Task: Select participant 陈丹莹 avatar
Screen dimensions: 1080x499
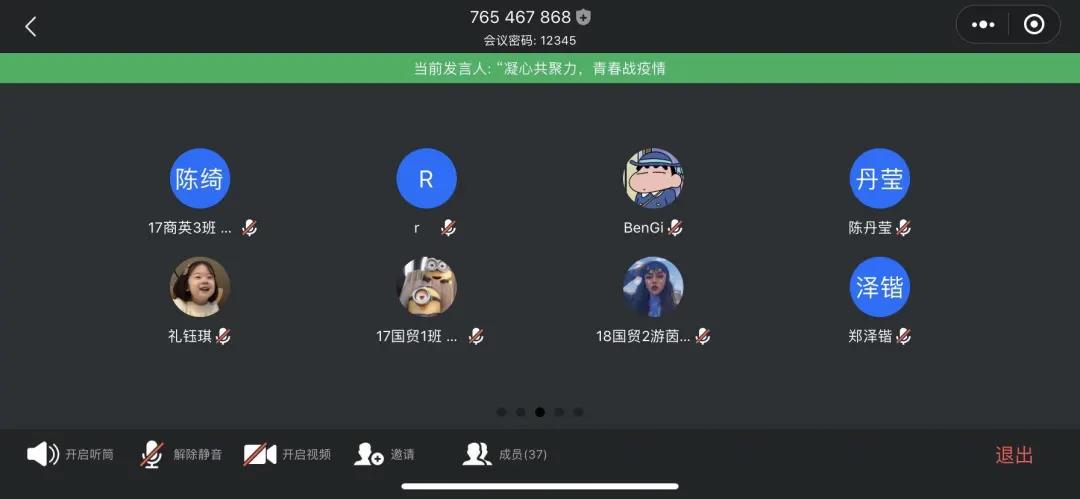Action: 879,179
